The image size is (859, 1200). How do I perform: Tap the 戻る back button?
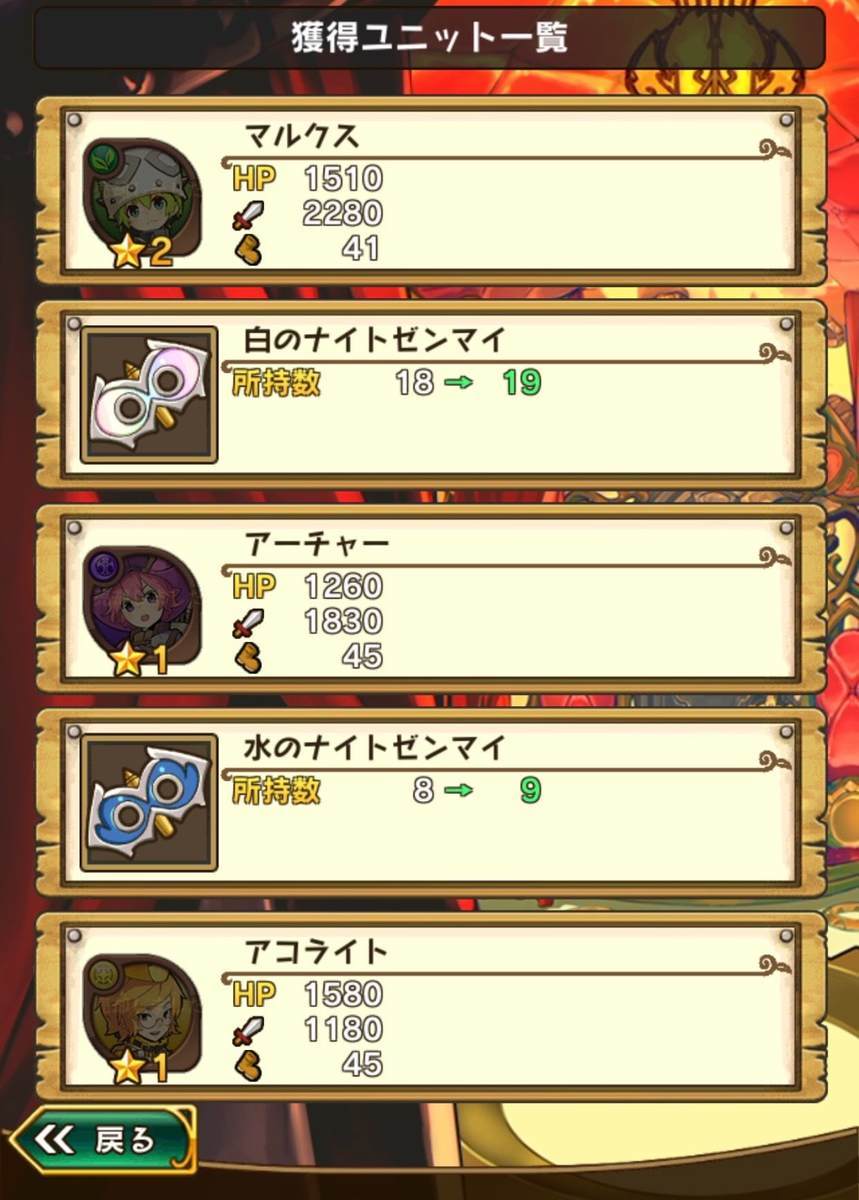(x=100, y=1141)
